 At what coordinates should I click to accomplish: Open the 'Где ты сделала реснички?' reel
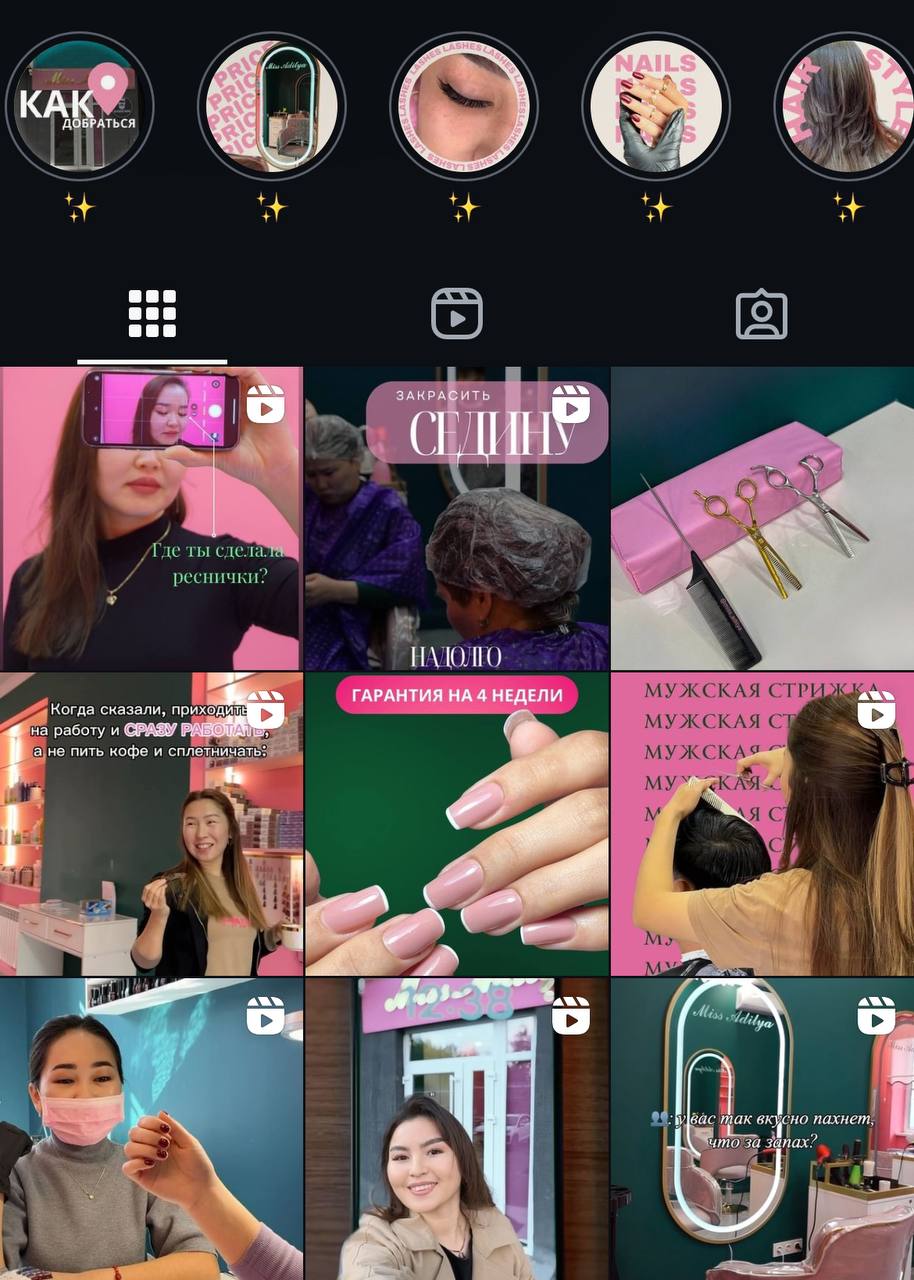pos(151,518)
